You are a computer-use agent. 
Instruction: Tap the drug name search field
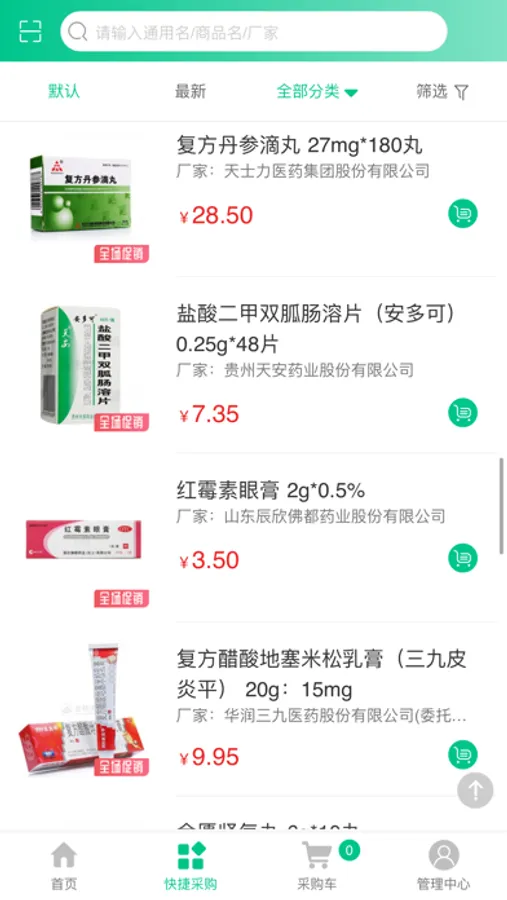(253, 32)
